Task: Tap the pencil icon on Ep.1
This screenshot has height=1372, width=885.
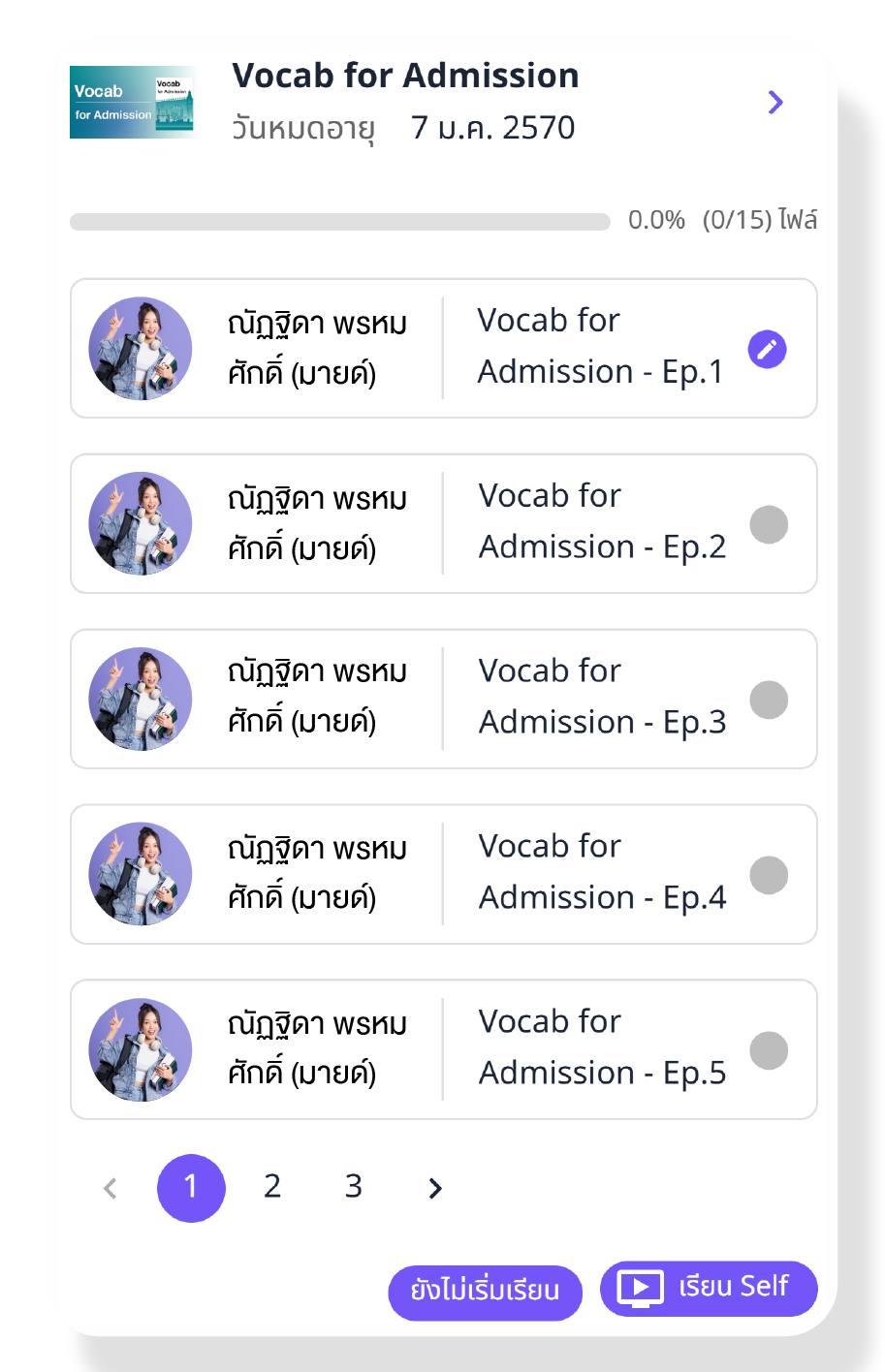Action: [x=767, y=350]
